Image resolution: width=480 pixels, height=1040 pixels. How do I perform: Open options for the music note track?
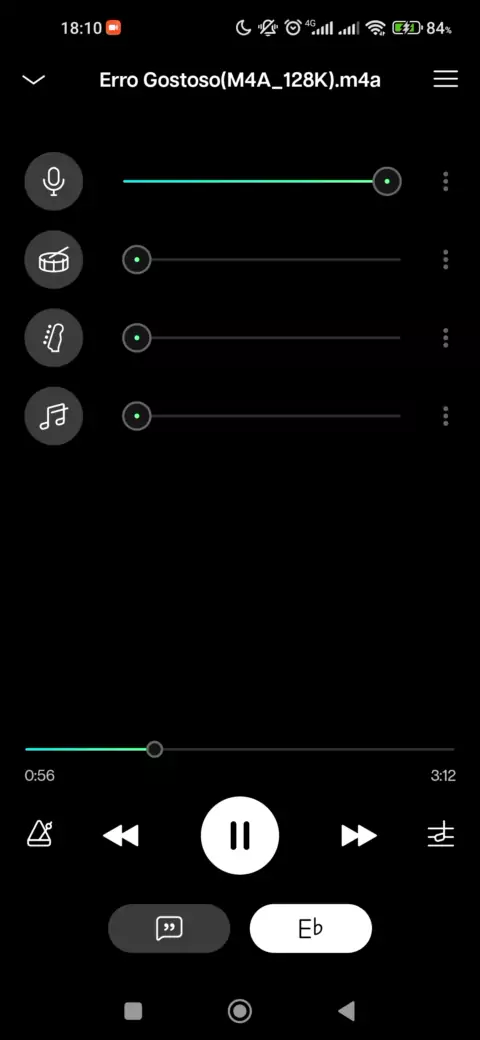[446, 416]
